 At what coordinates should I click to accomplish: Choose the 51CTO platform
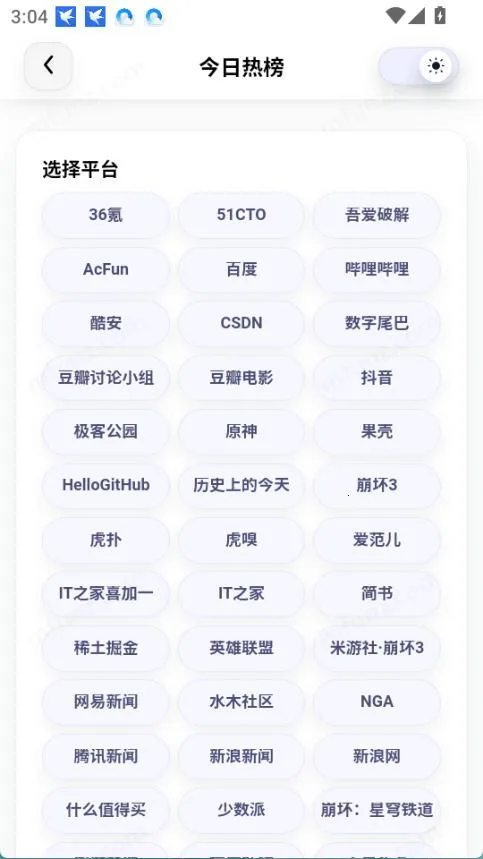click(241, 215)
